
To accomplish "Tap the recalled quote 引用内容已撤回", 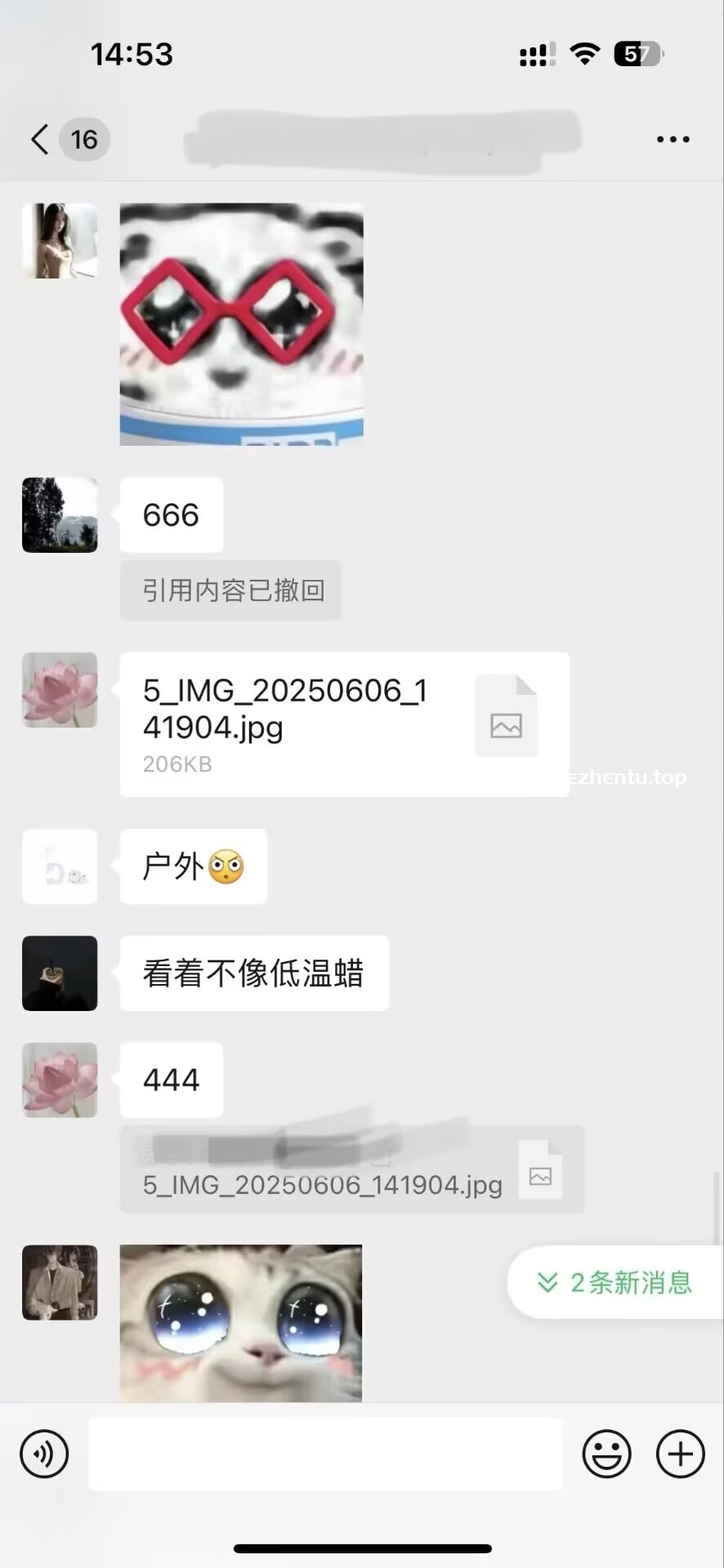I will pyautogui.click(x=230, y=590).
